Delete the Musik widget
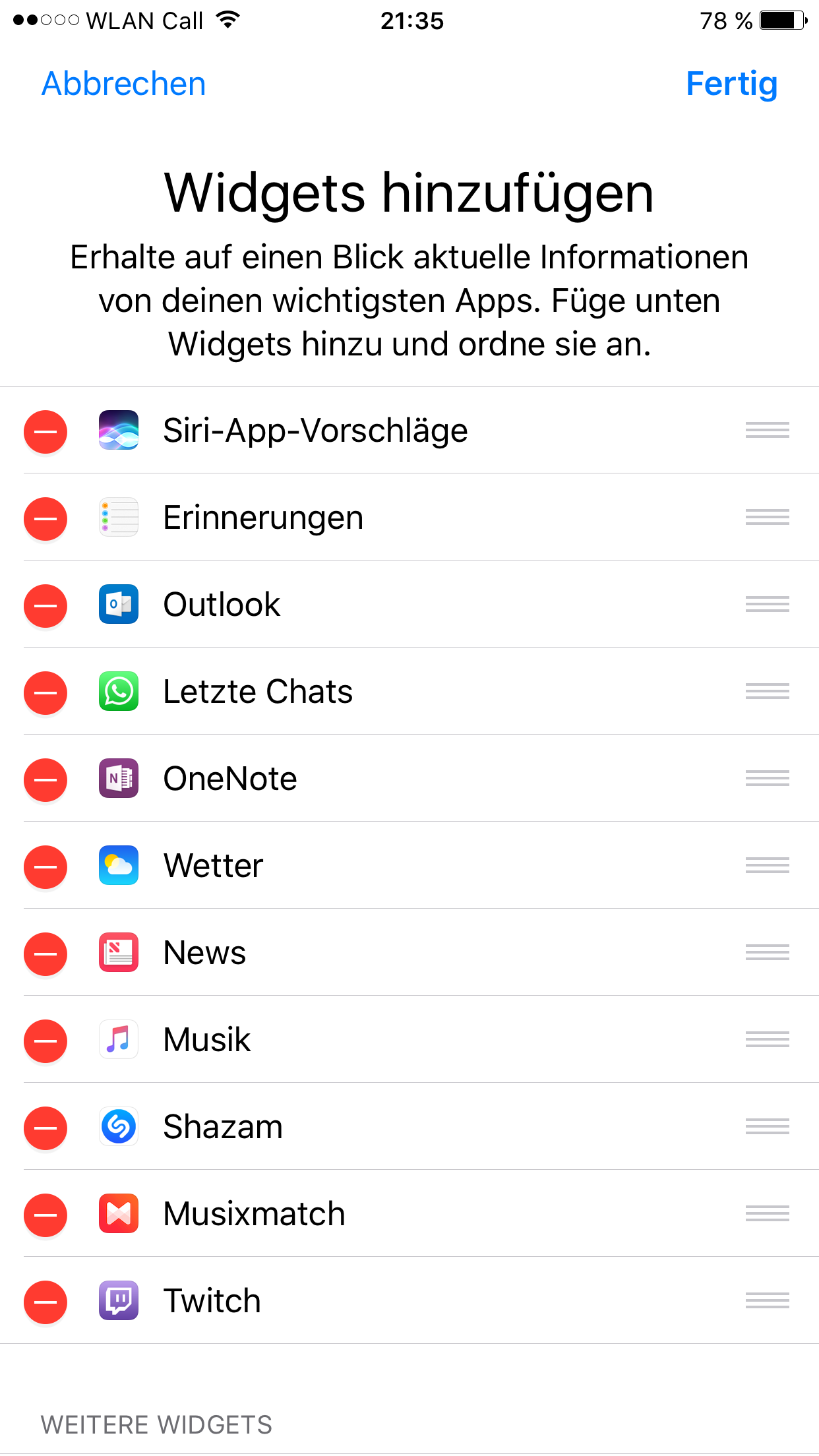 coord(45,1041)
